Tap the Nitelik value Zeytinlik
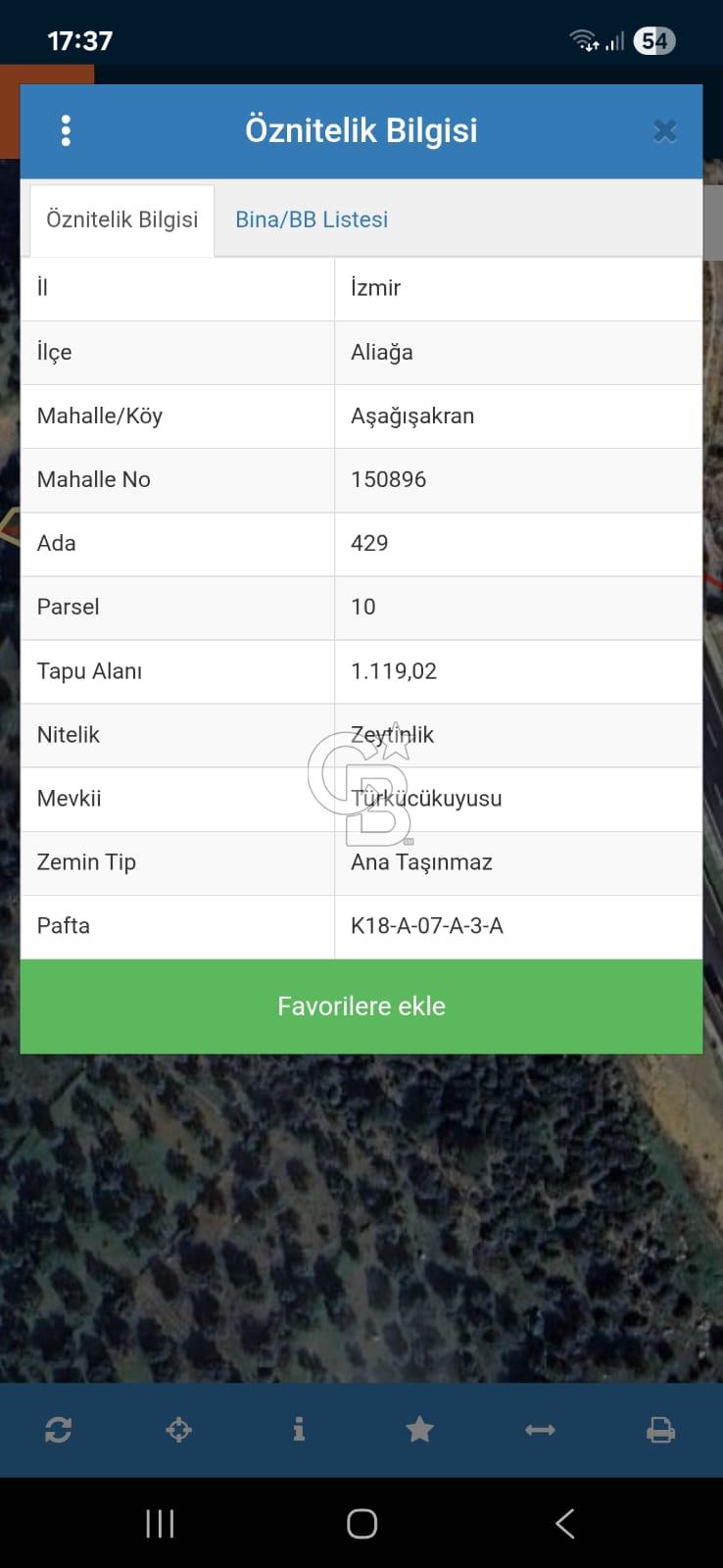723x1568 pixels. [x=393, y=734]
